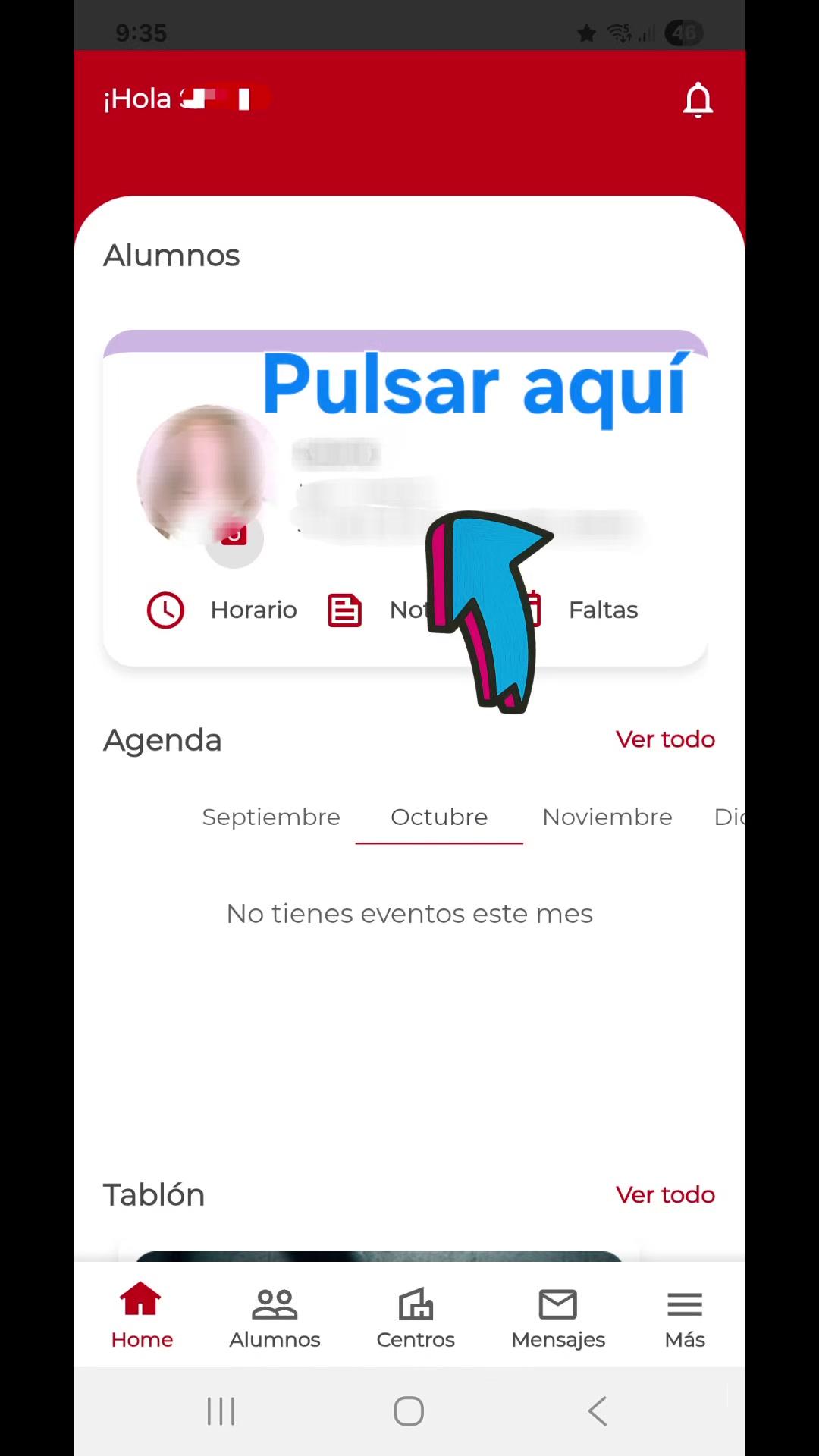Open the Mensajes tab
The height and width of the screenshot is (1456, 819).
point(558,1316)
